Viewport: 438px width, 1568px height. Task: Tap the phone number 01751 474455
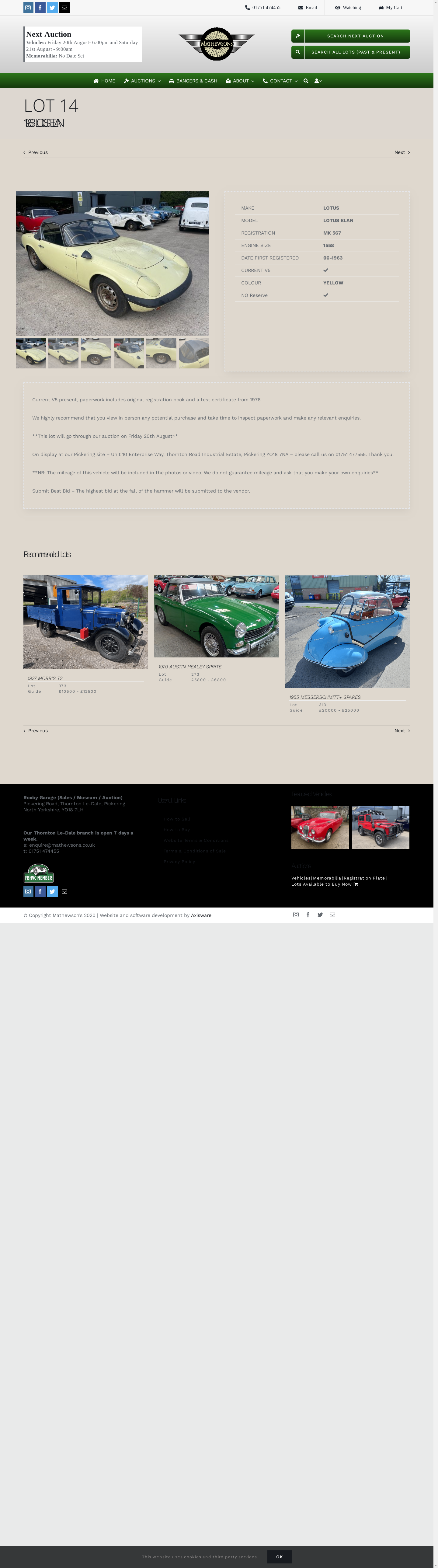(263, 7)
